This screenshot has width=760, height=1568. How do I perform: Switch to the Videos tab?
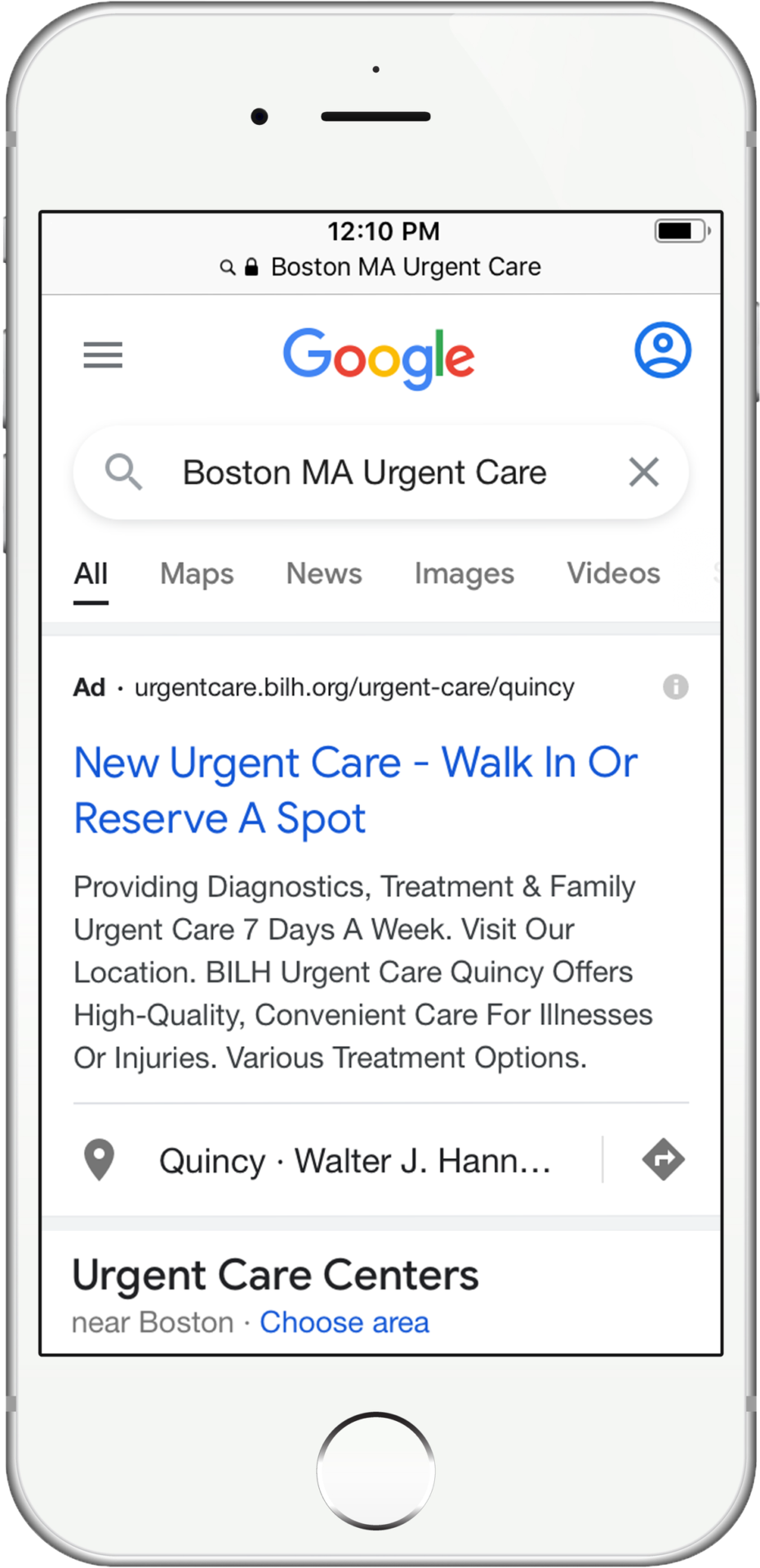click(x=614, y=573)
